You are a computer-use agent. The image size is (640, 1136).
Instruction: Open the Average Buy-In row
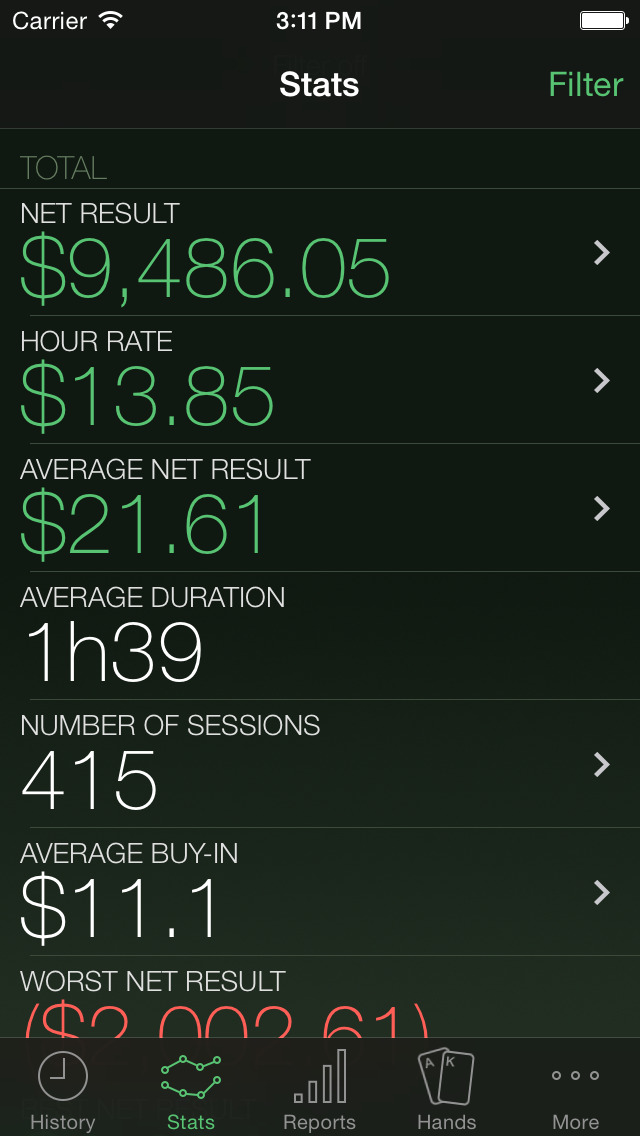(320, 893)
